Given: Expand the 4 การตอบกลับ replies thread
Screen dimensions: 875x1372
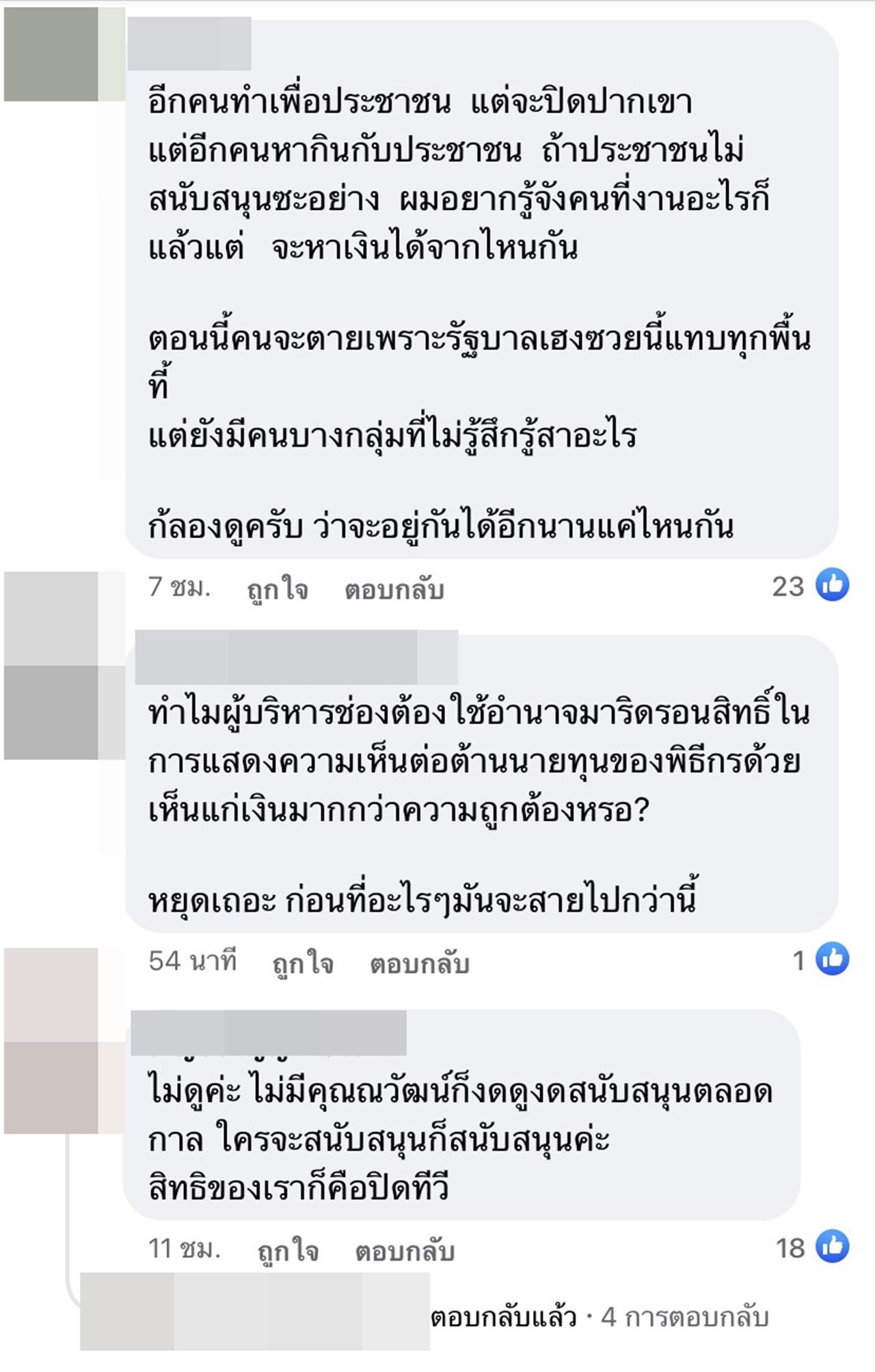Looking at the screenshot, I should pyautogui.click(x=684, y=1317).
